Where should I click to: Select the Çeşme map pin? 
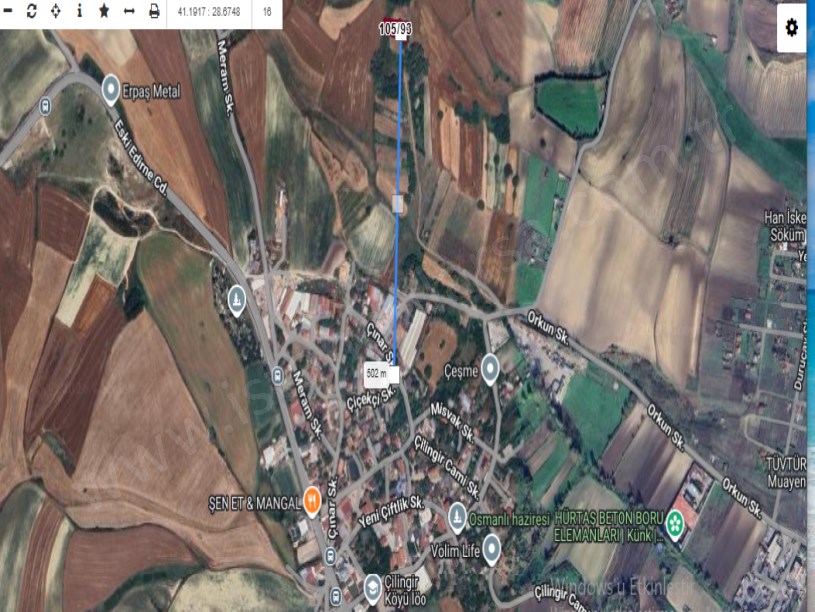click(490, 368)
